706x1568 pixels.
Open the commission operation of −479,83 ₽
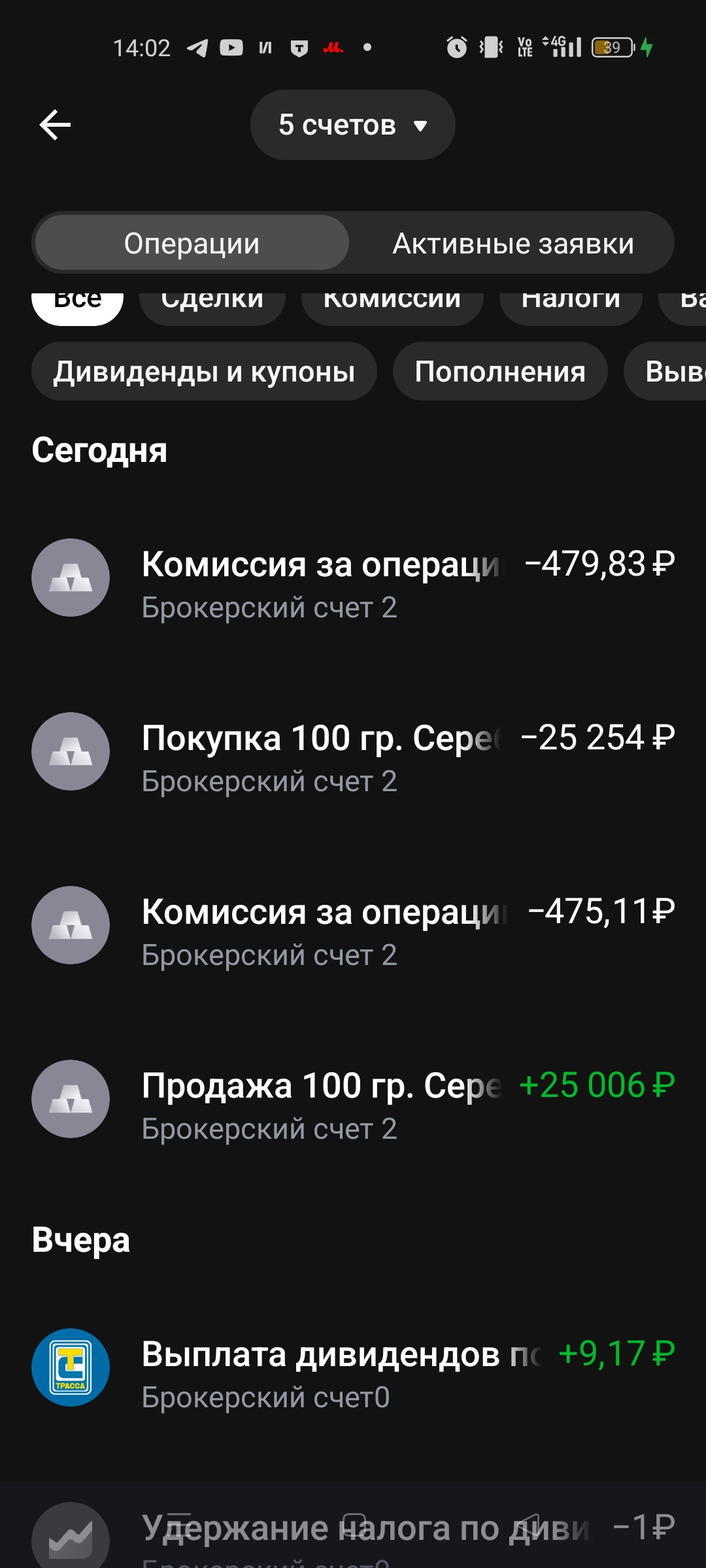coord(353,578)
